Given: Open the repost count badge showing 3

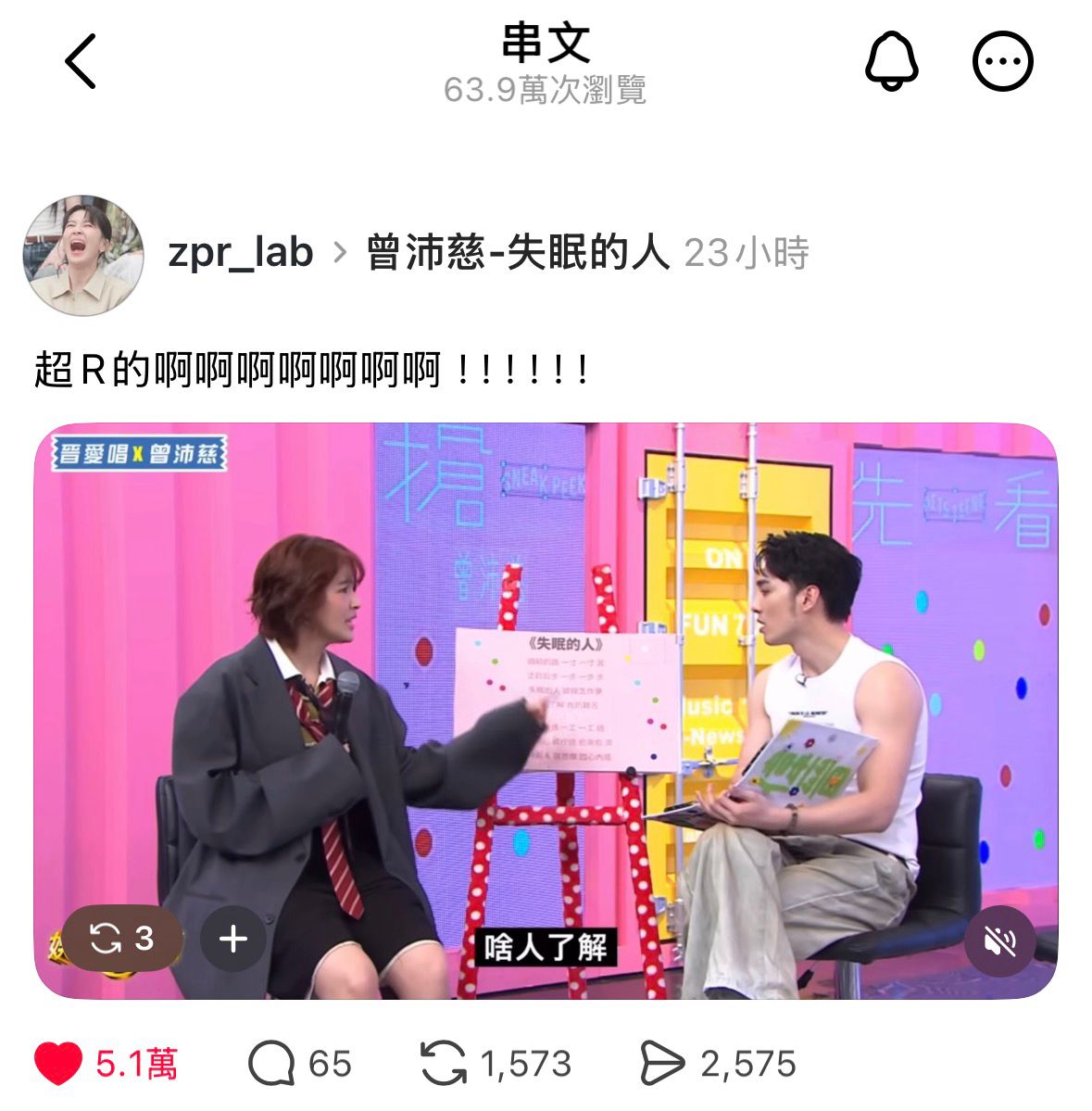Looking at the screenshot, I should [121, 939].
